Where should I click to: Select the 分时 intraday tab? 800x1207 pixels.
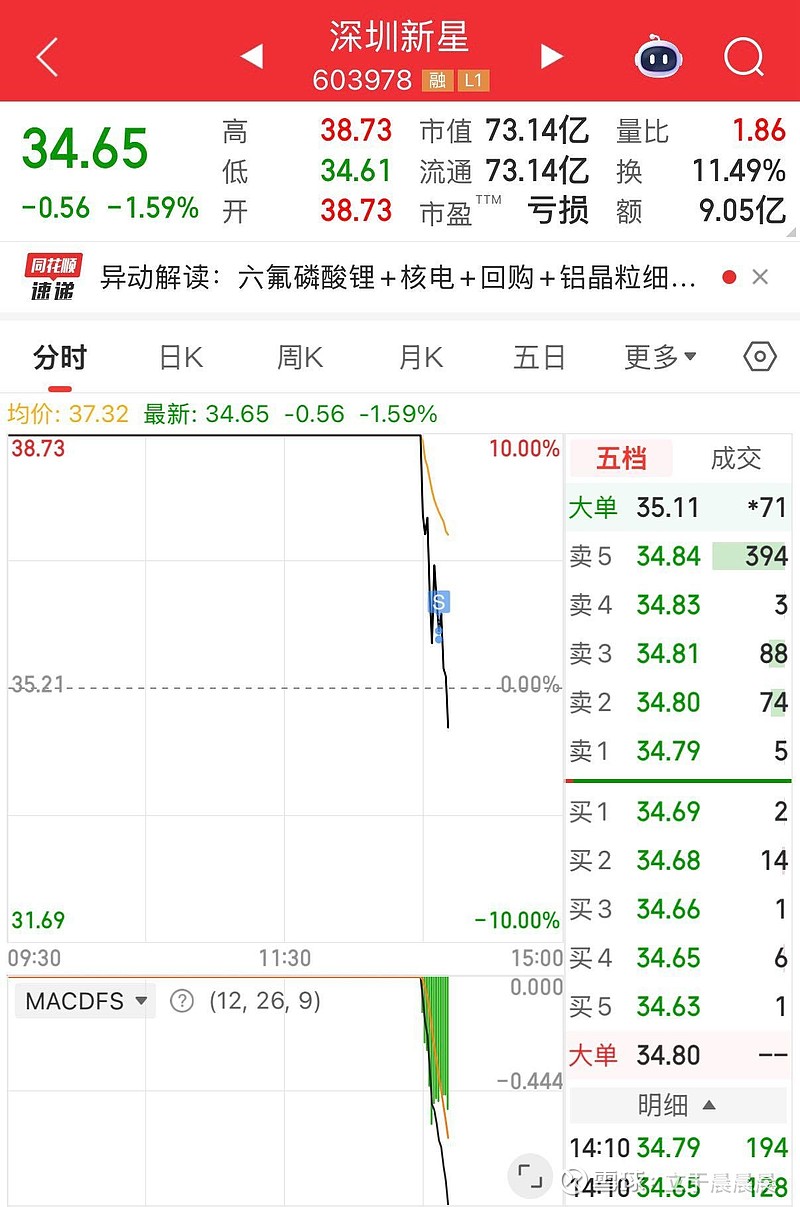(62, 357)
